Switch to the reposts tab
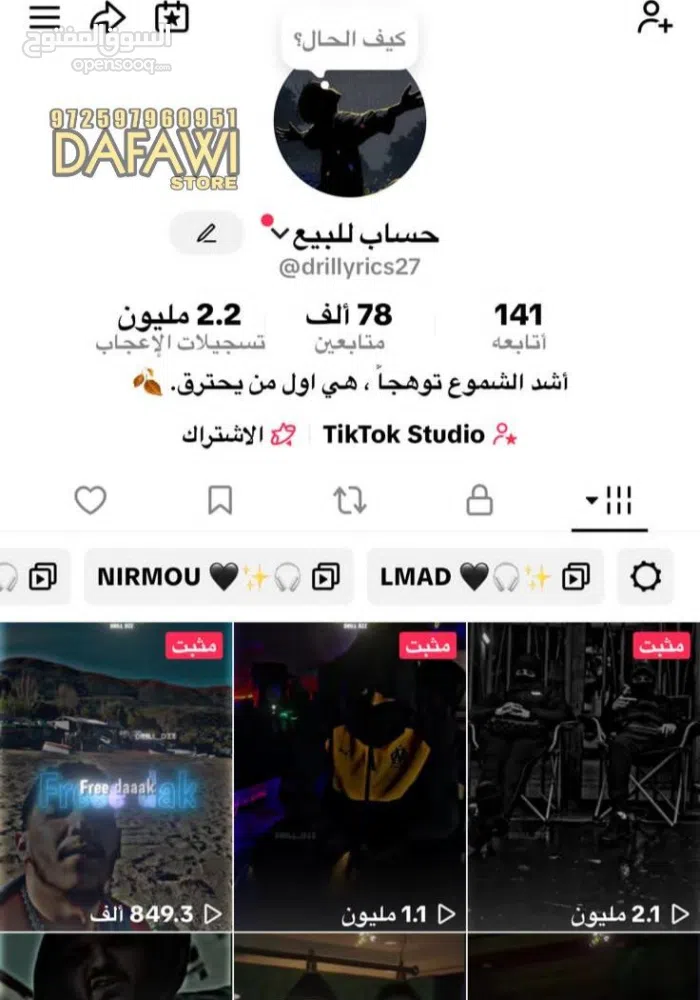This screenshot has height=1000, width=700. coord(350,500)
